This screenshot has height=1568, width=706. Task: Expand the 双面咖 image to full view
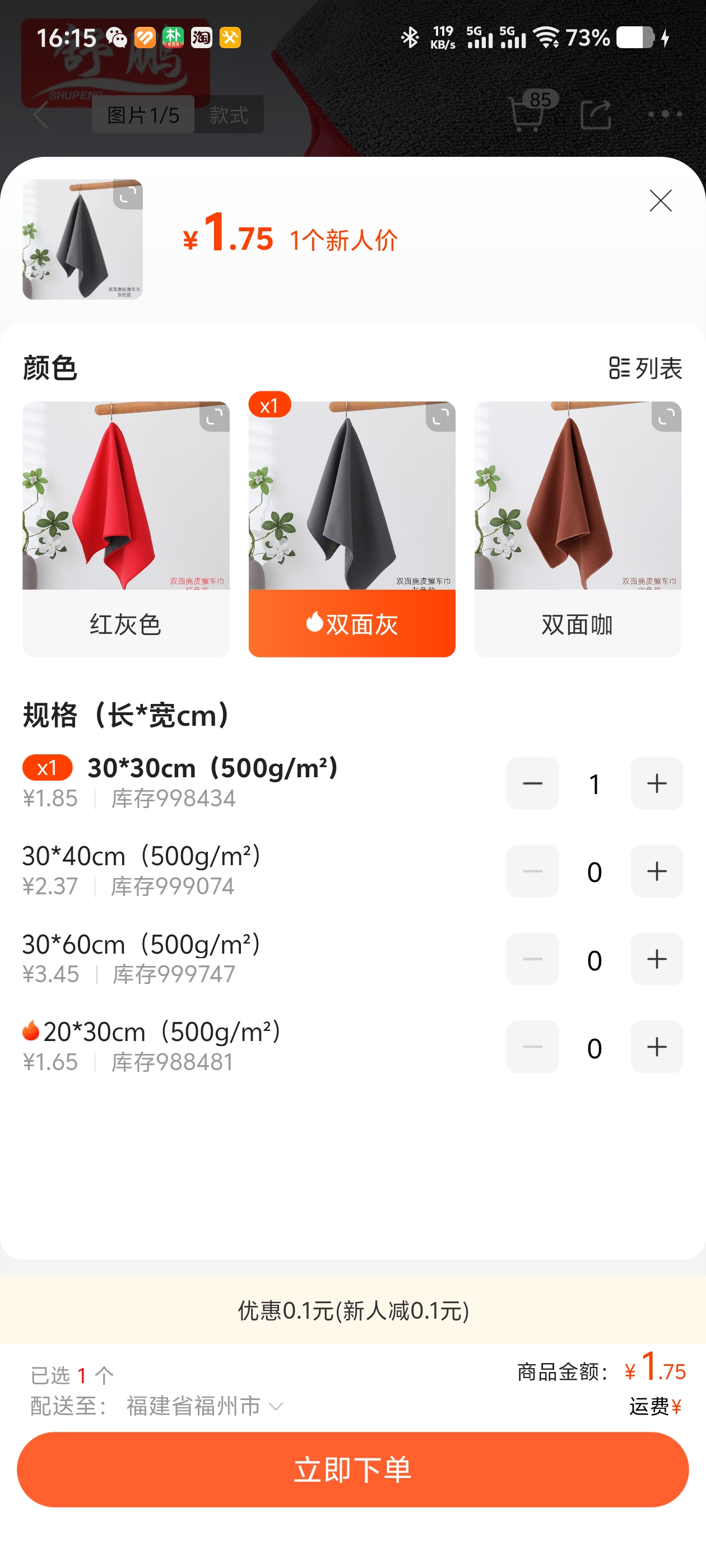[x=666, y=417]
